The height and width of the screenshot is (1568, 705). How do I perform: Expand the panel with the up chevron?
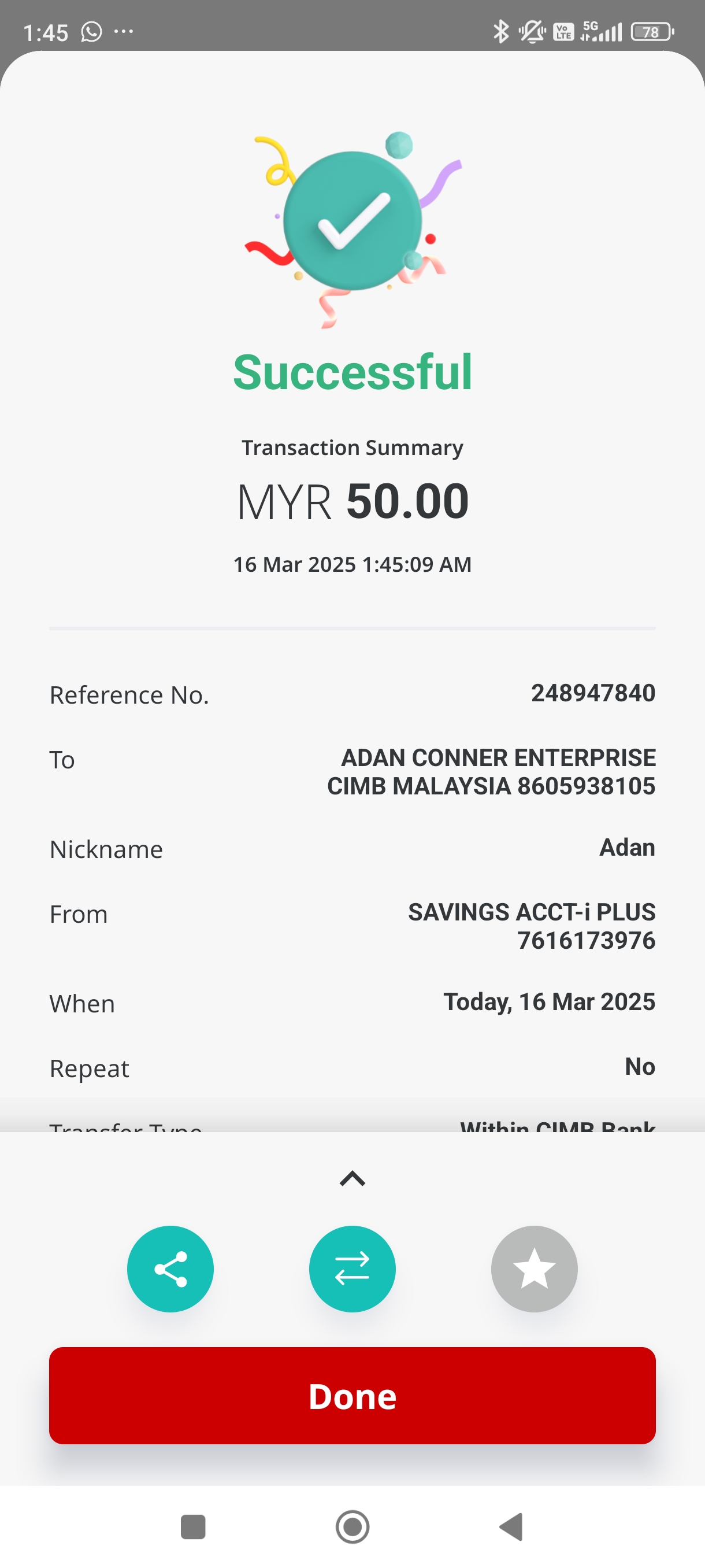pyautogui.click(x=352, y=1179)
